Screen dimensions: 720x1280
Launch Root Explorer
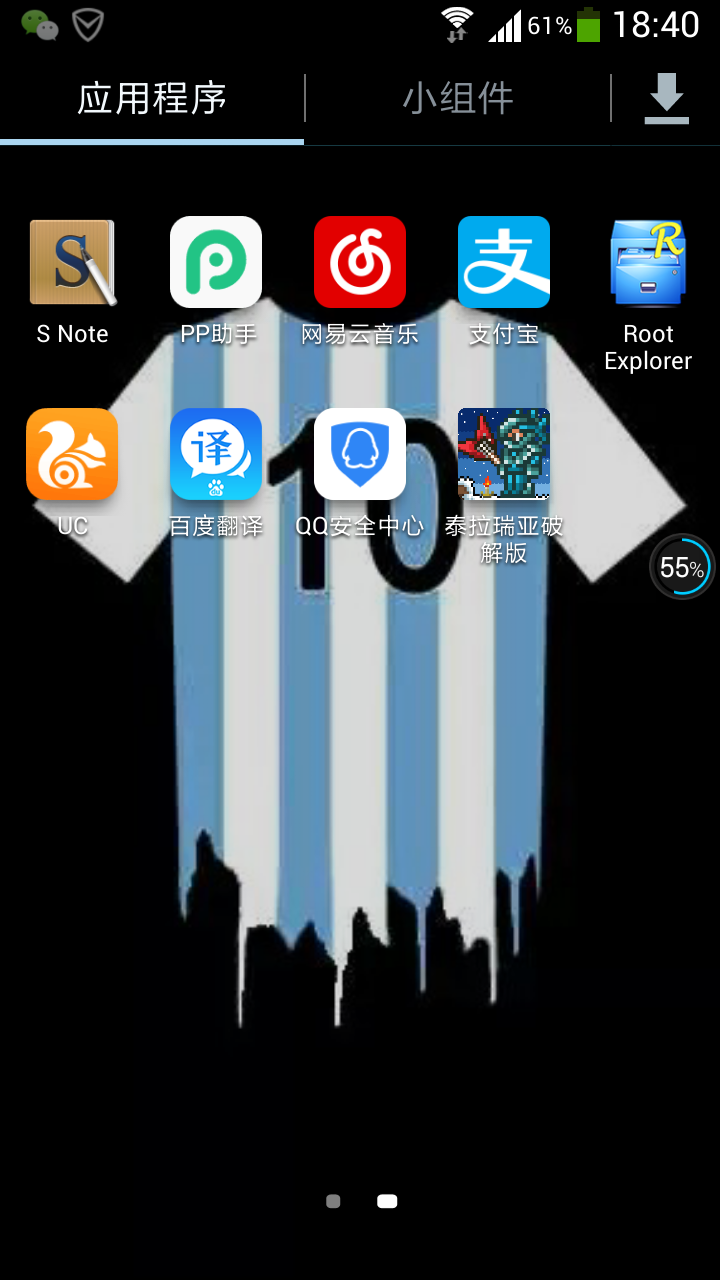click(x=648, y=263)
